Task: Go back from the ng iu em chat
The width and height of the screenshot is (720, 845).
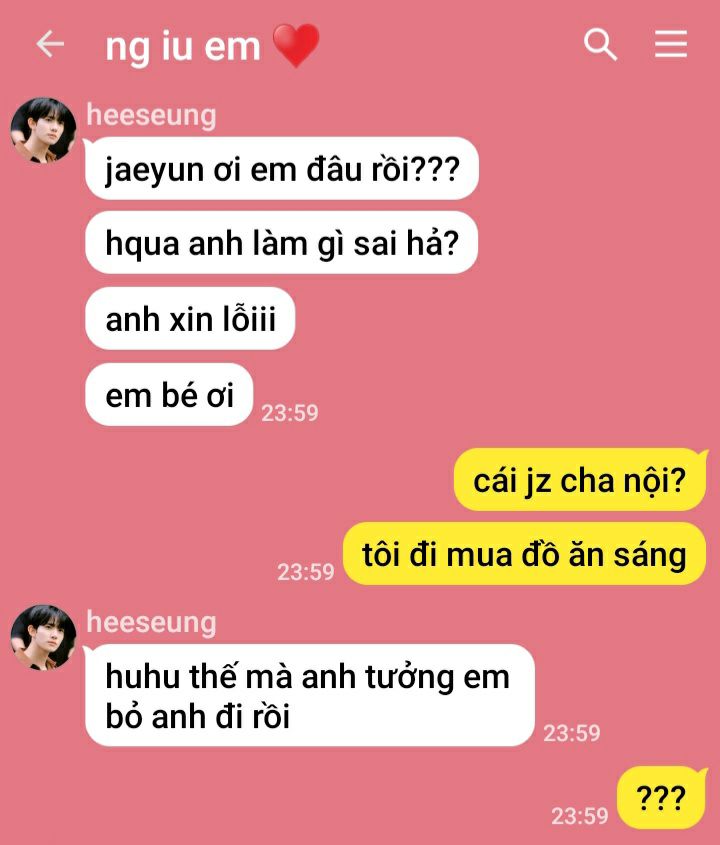Action: point(50,44)
